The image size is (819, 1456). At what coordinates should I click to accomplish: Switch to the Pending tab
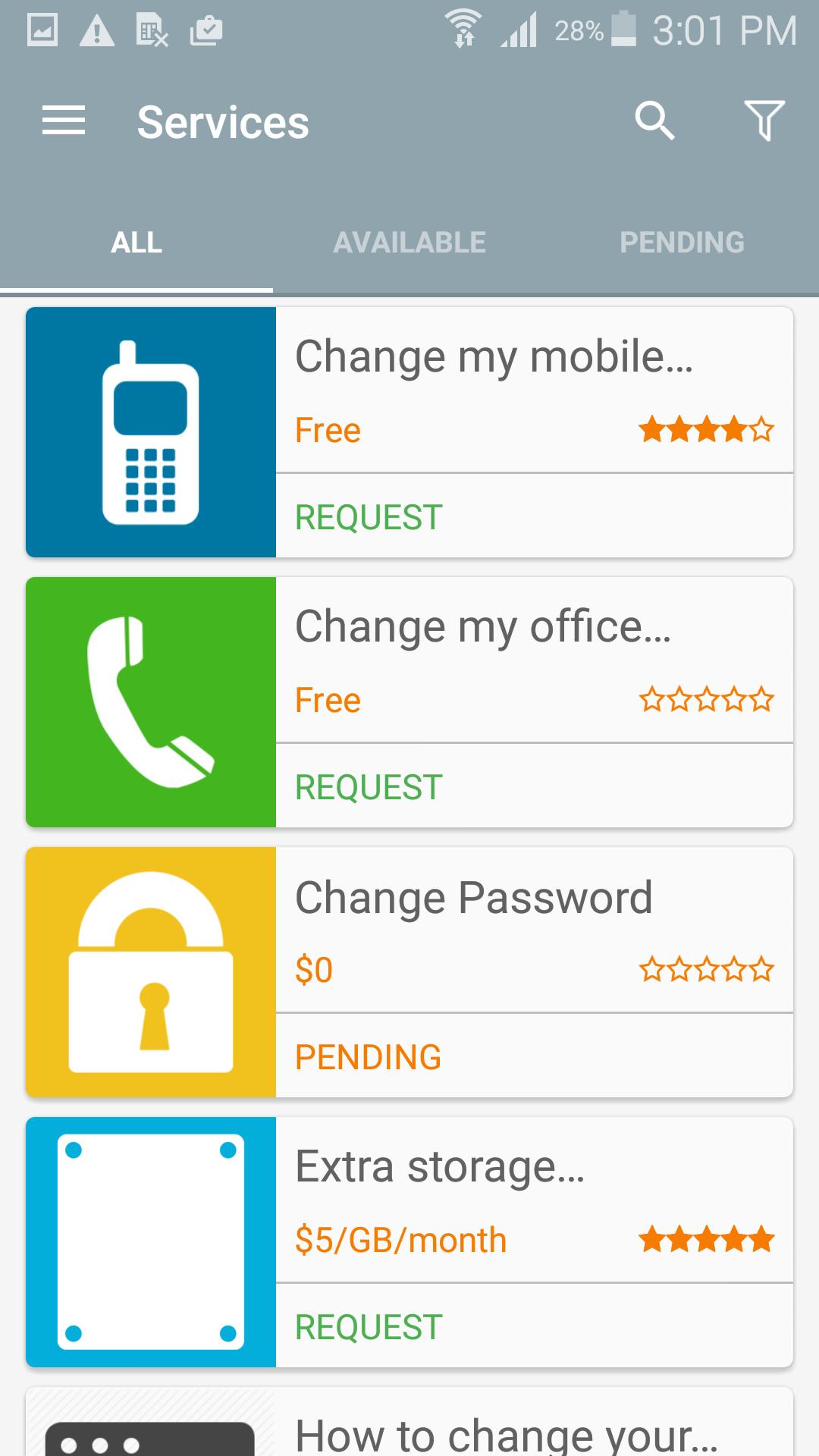click(682, 243)
